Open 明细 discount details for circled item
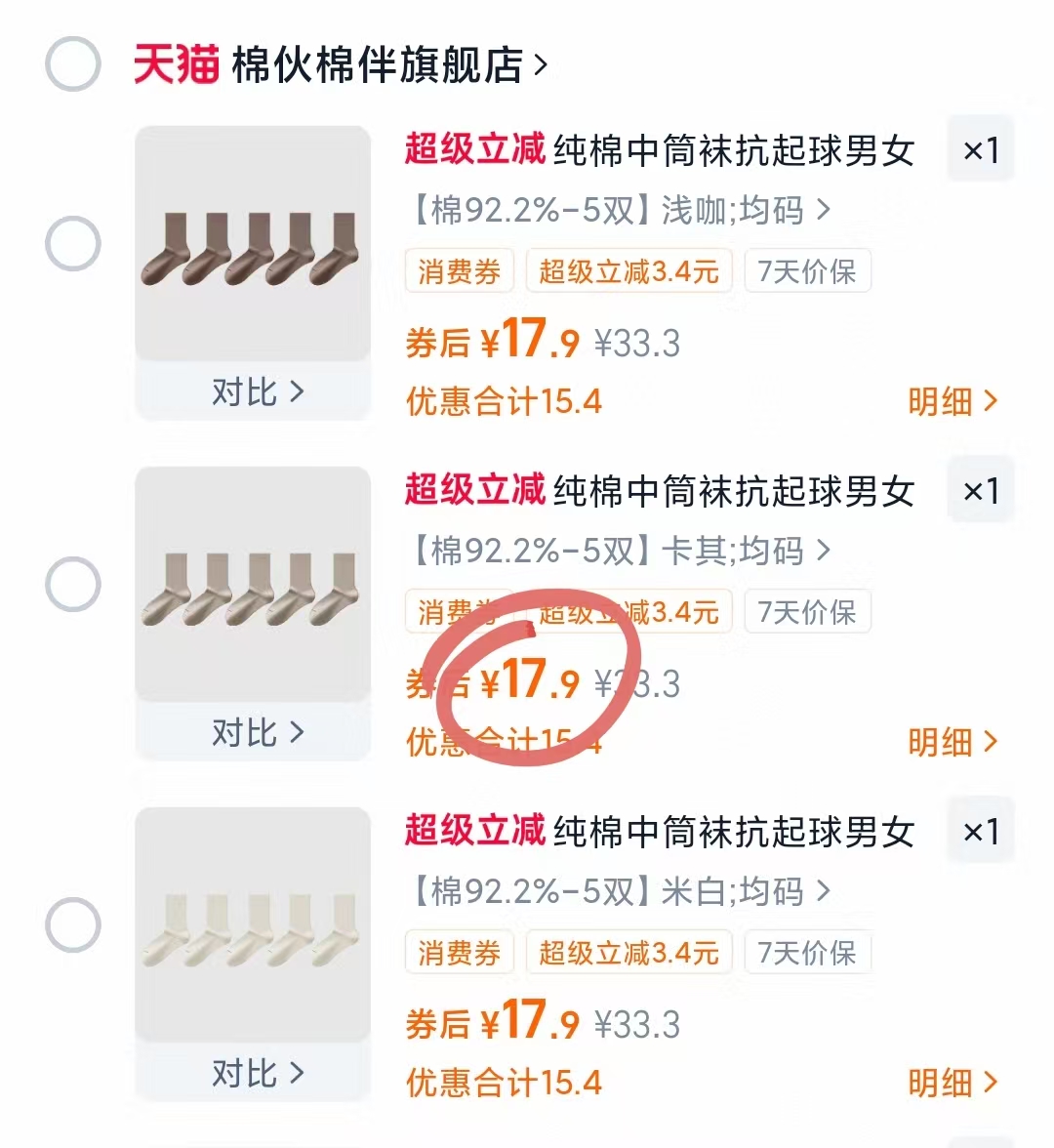Screen dimensions: 1054x1148 click(x=953, y=743)
